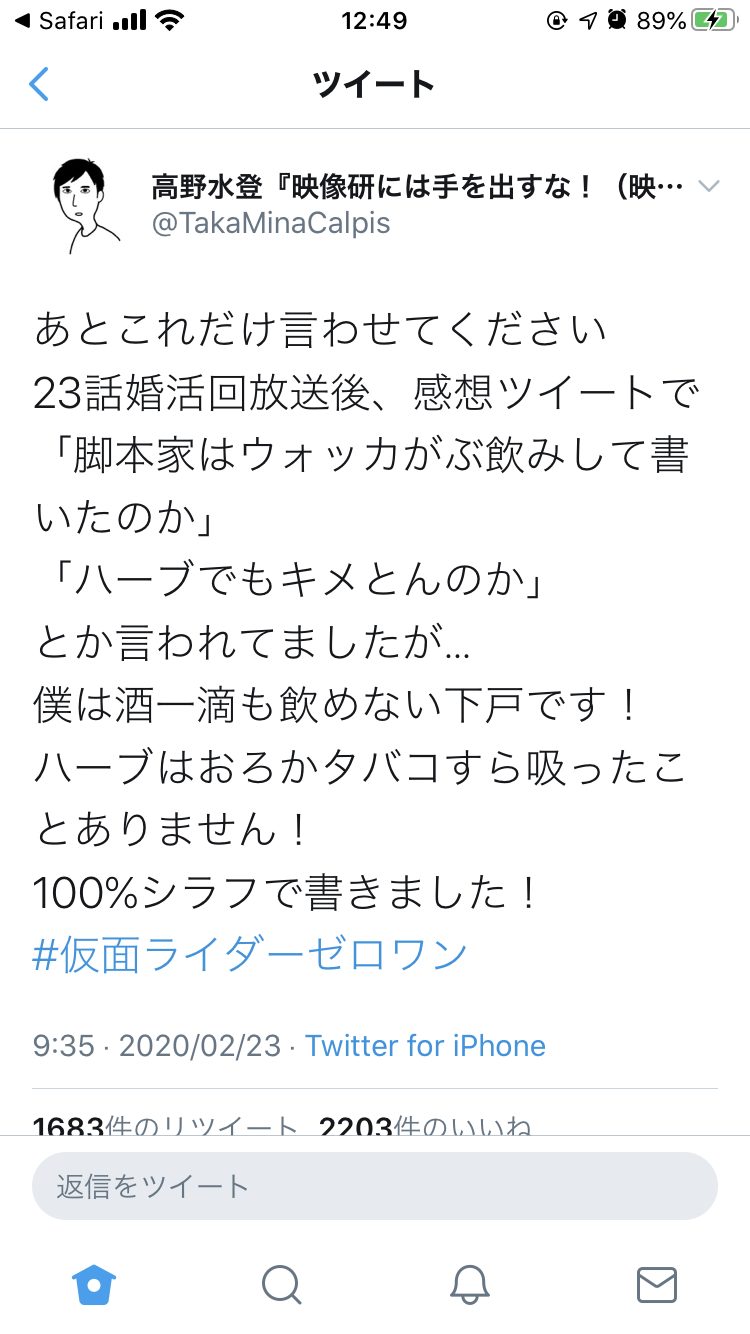Open the tweet options chevron menu

pos(708,187)
